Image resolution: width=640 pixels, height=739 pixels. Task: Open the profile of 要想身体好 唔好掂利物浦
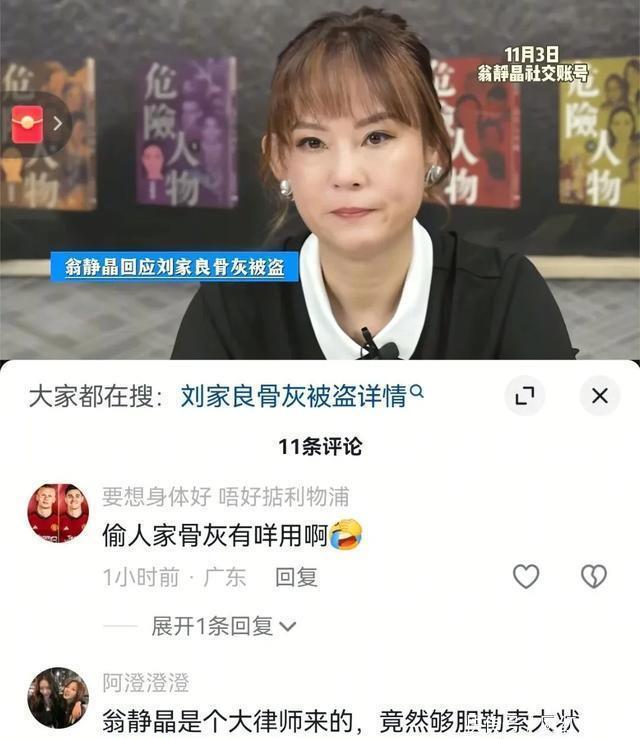click(x=58, y=513)
